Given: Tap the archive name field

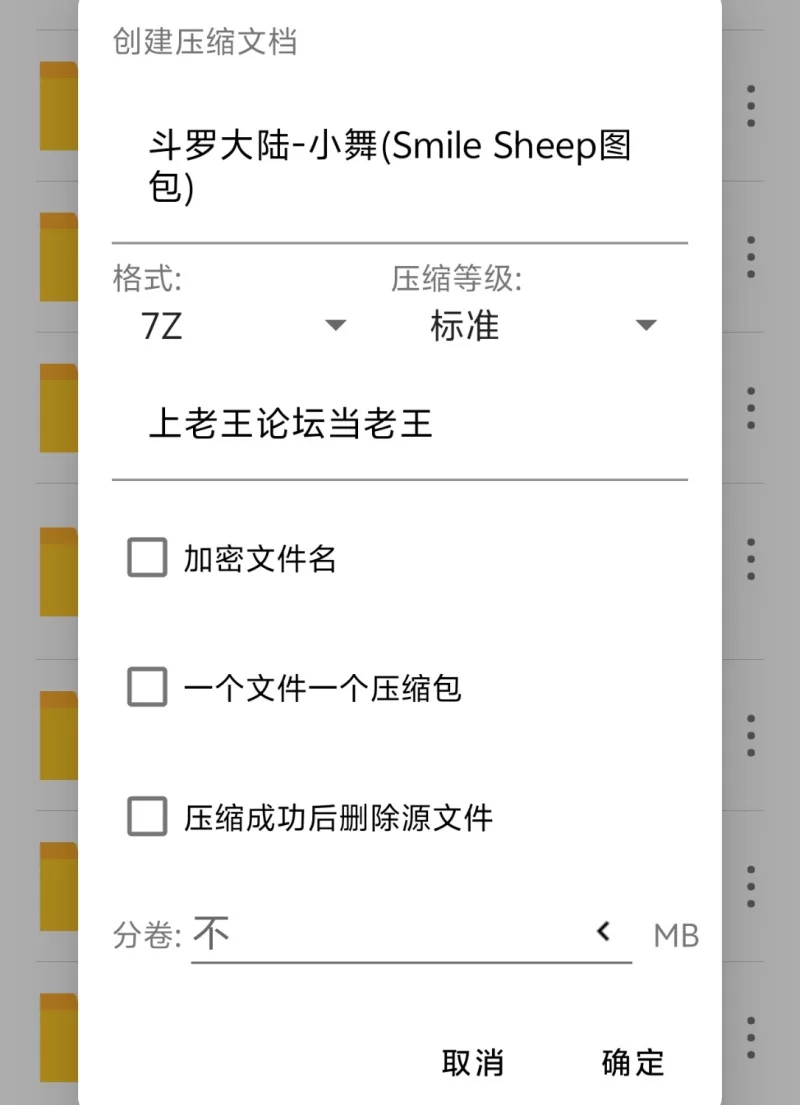Looking at the screenshot, I should [398, 167].
